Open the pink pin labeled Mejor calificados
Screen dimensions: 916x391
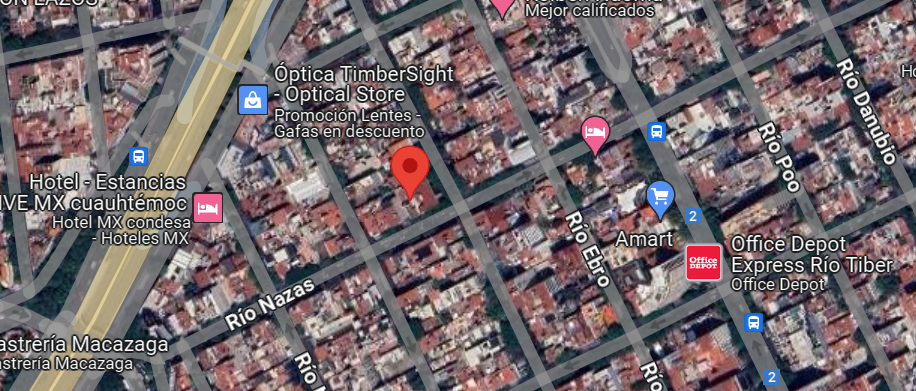pos(502,7)
